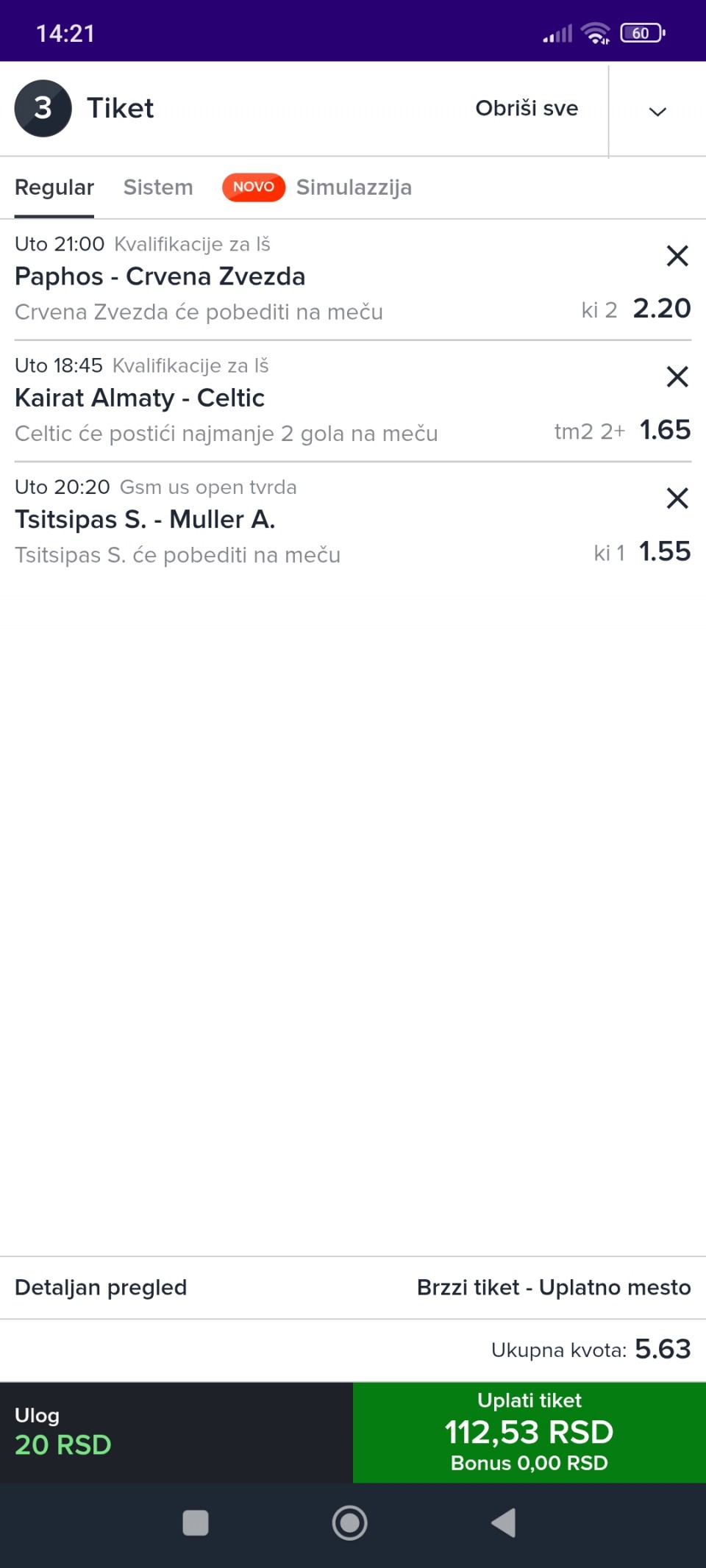Go back using the system back button
This screenshot has height=1568, width=706.
point(504,1522)
